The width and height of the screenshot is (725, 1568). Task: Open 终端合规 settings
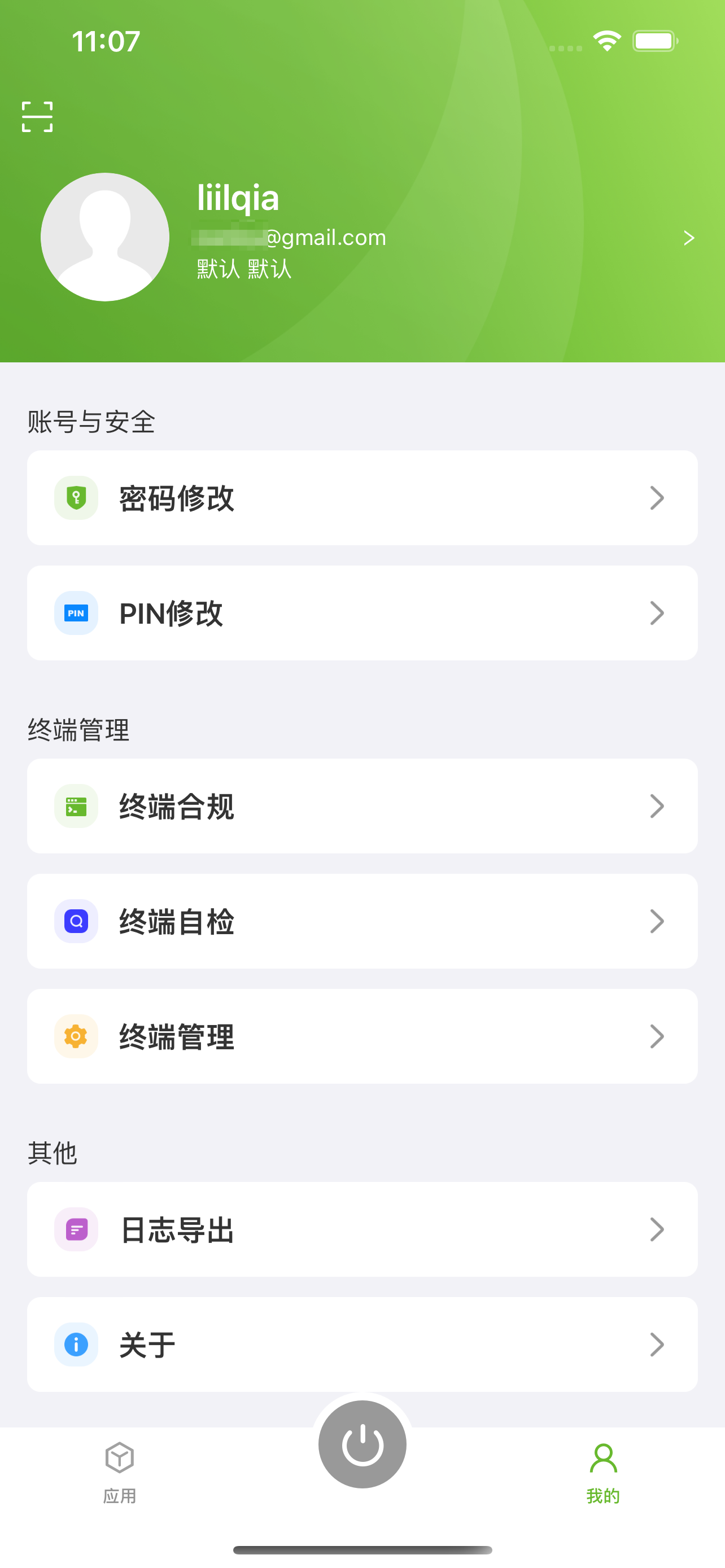(x=362, y=806)
